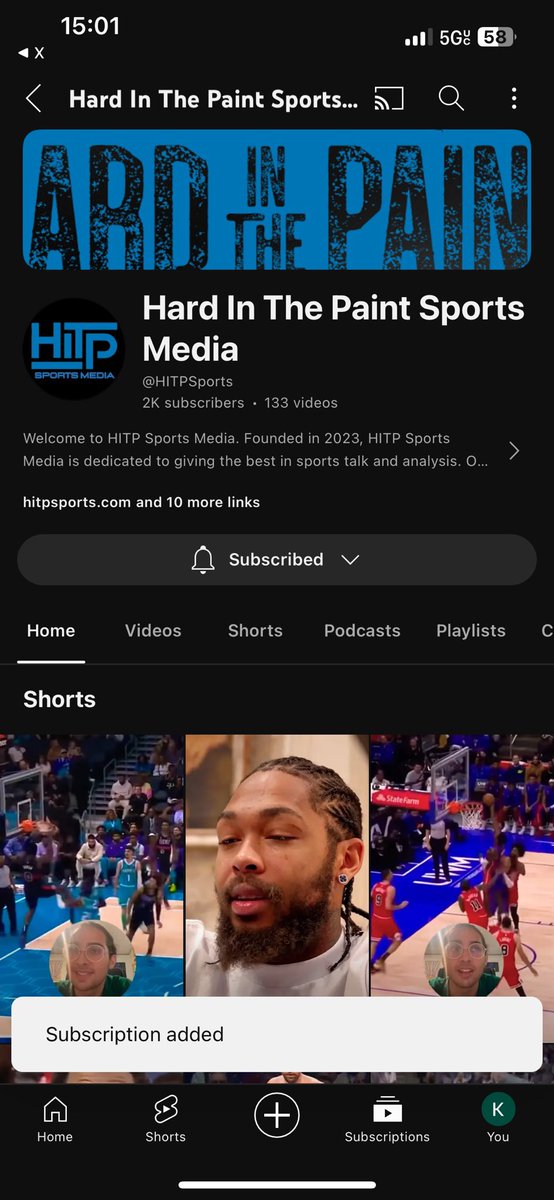This screenshot has width=554, height=1200.
Task: Switch to the Videos tab
Action: tap(153, 631)
